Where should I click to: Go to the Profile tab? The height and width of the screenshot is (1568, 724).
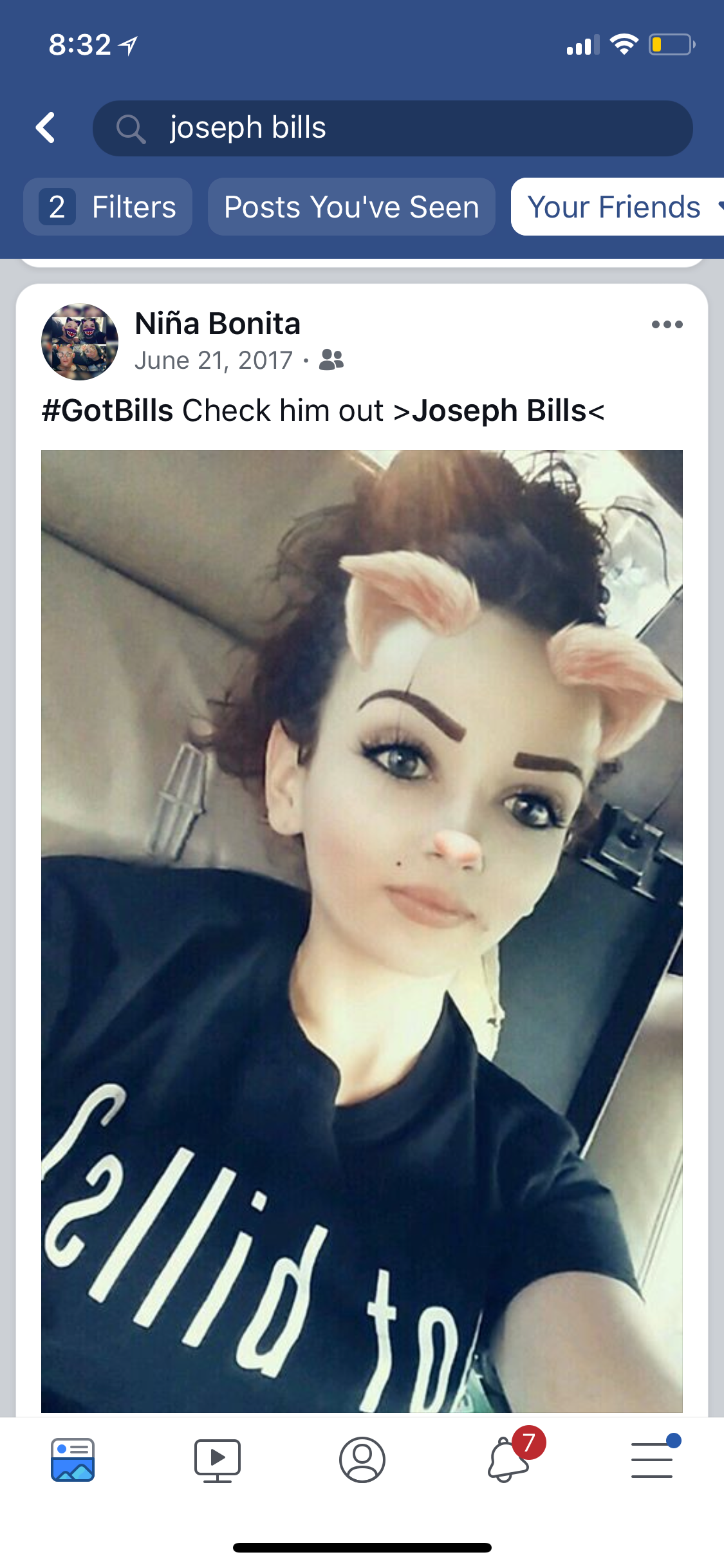362,1459
